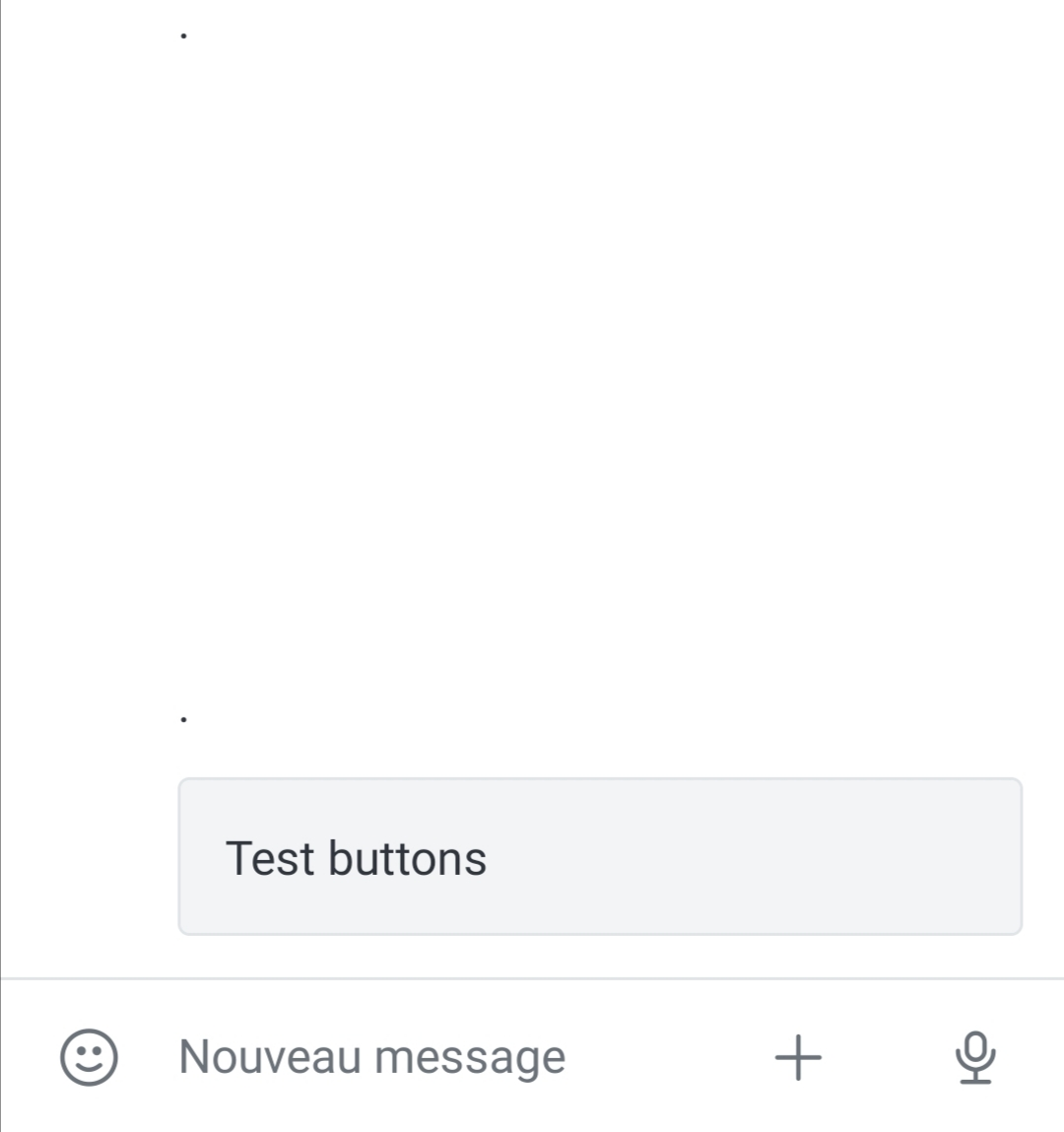This screenshot has height=1132, width=1064.
Task: Open the plus attachment menu
Action: click(798, 1057)
